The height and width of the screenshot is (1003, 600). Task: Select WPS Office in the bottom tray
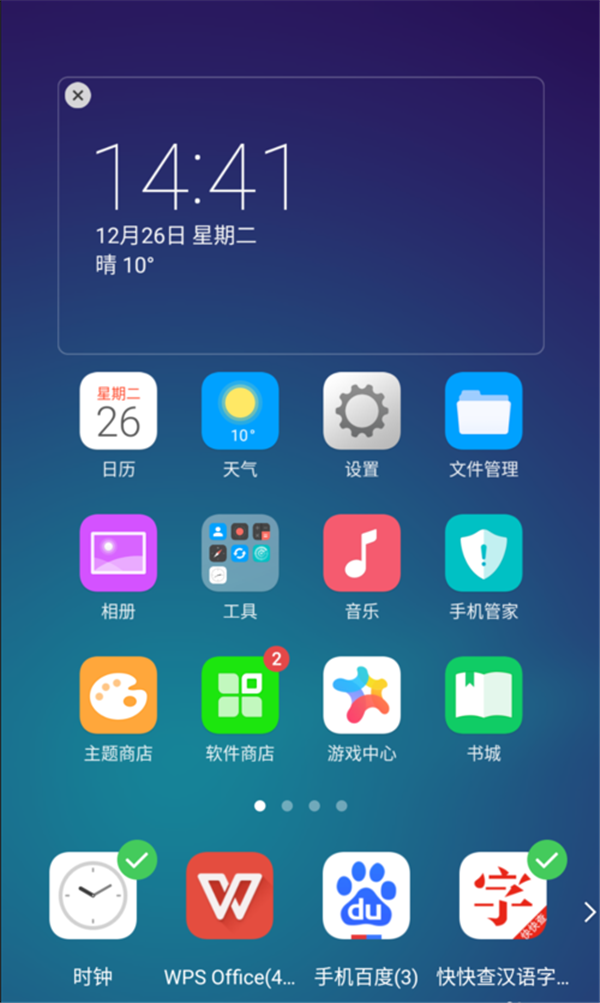point(230,895)
